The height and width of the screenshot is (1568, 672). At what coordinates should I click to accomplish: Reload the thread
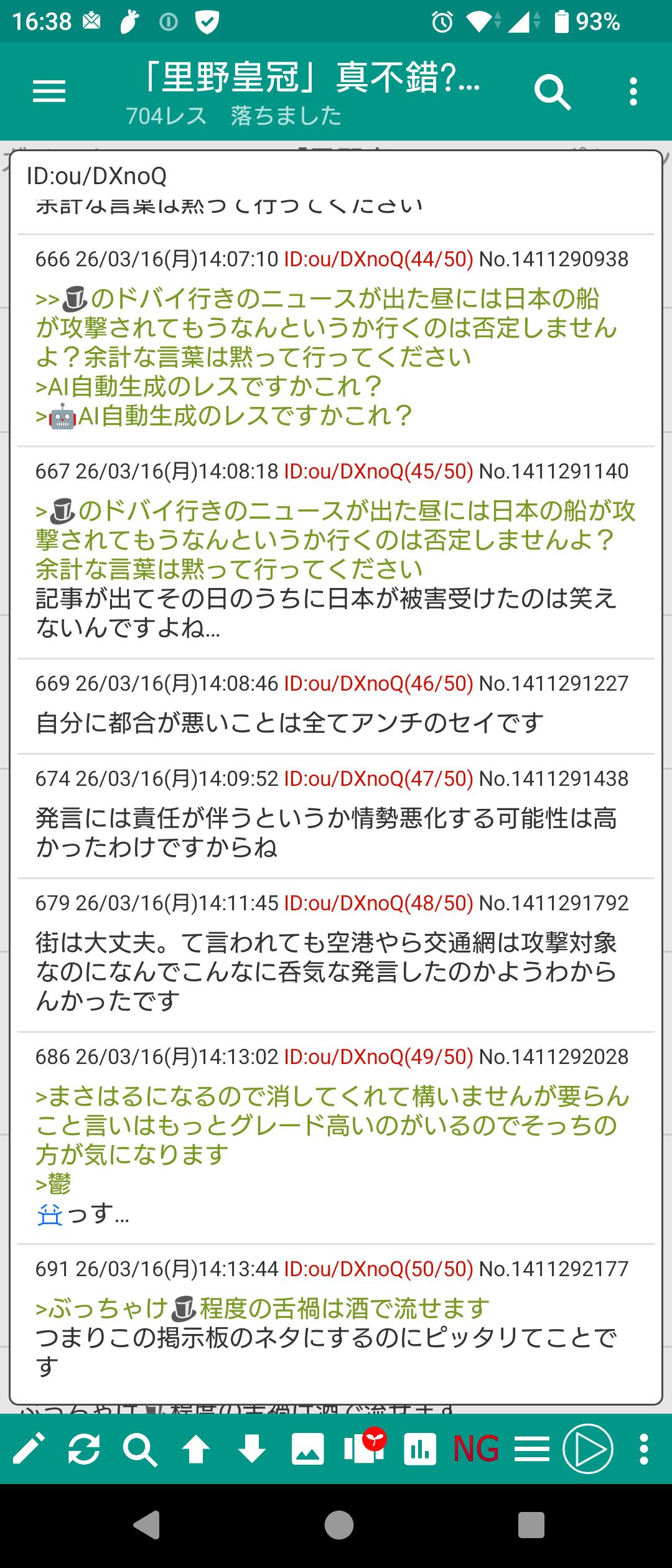click(84, 1449)
